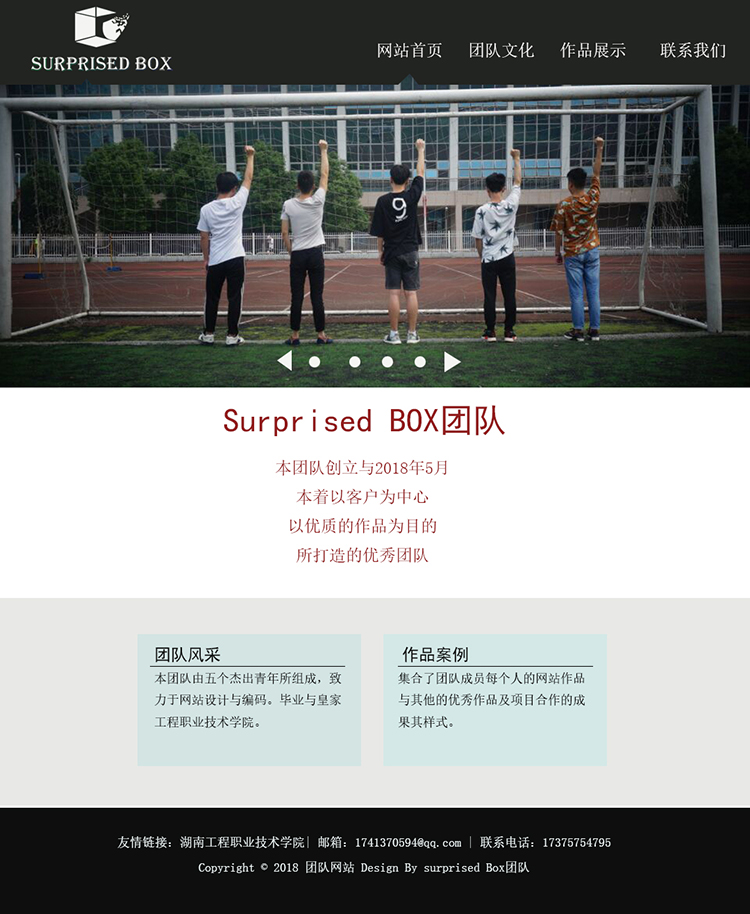Select the first carousel dot

pyautogui.click(x=315, y=362)
